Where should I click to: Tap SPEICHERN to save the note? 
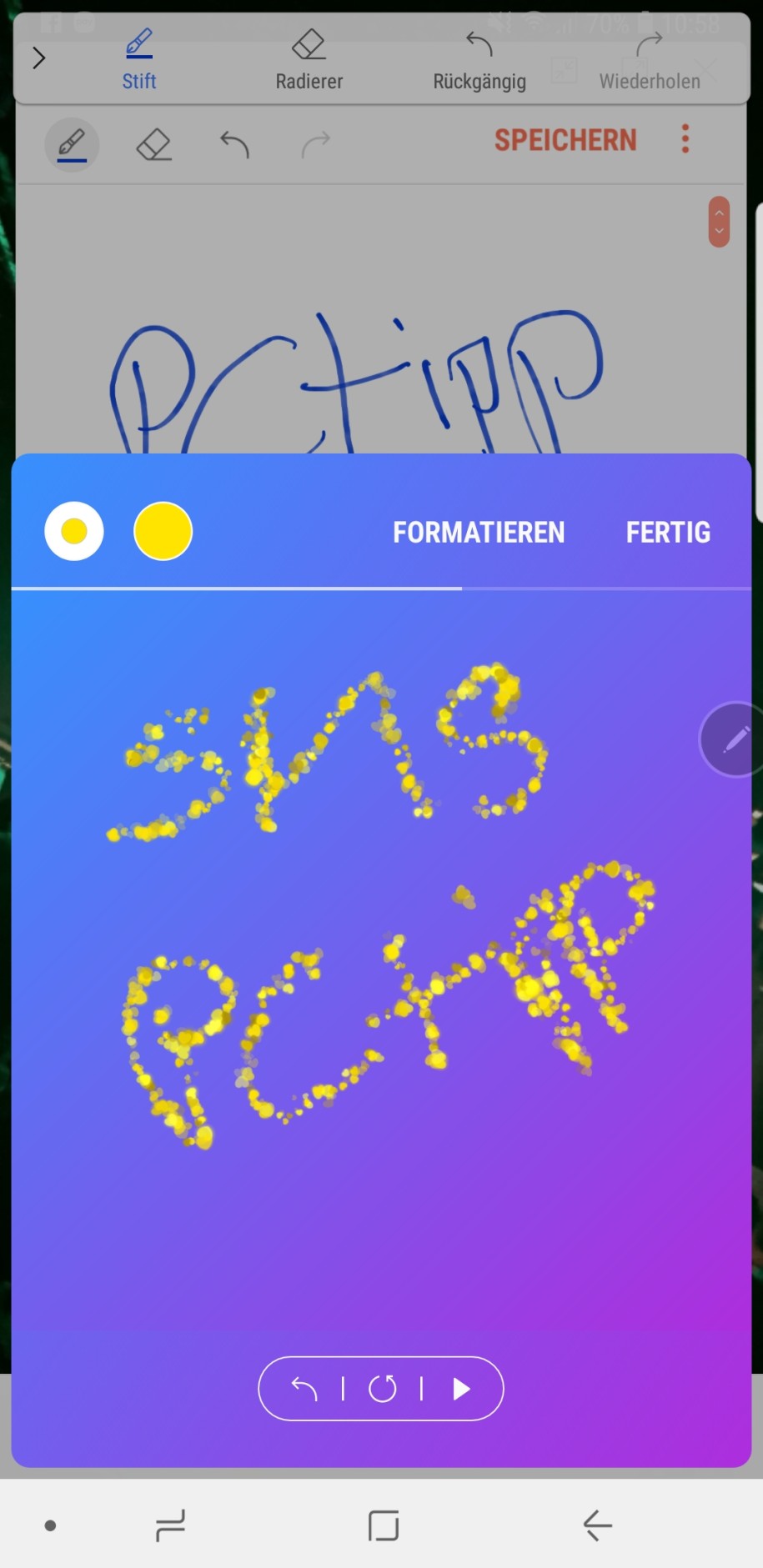[565, 140]
